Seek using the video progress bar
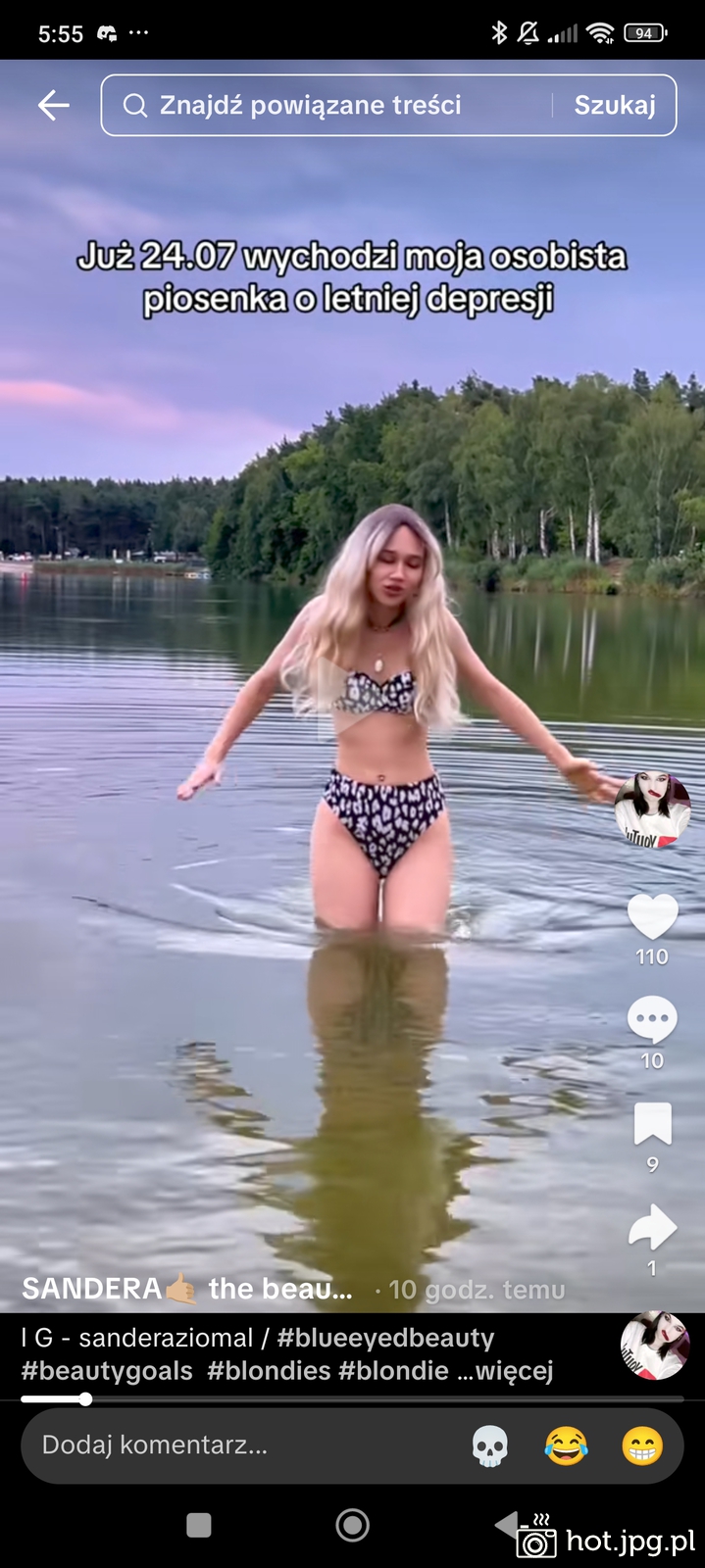 click(352, 1399)
